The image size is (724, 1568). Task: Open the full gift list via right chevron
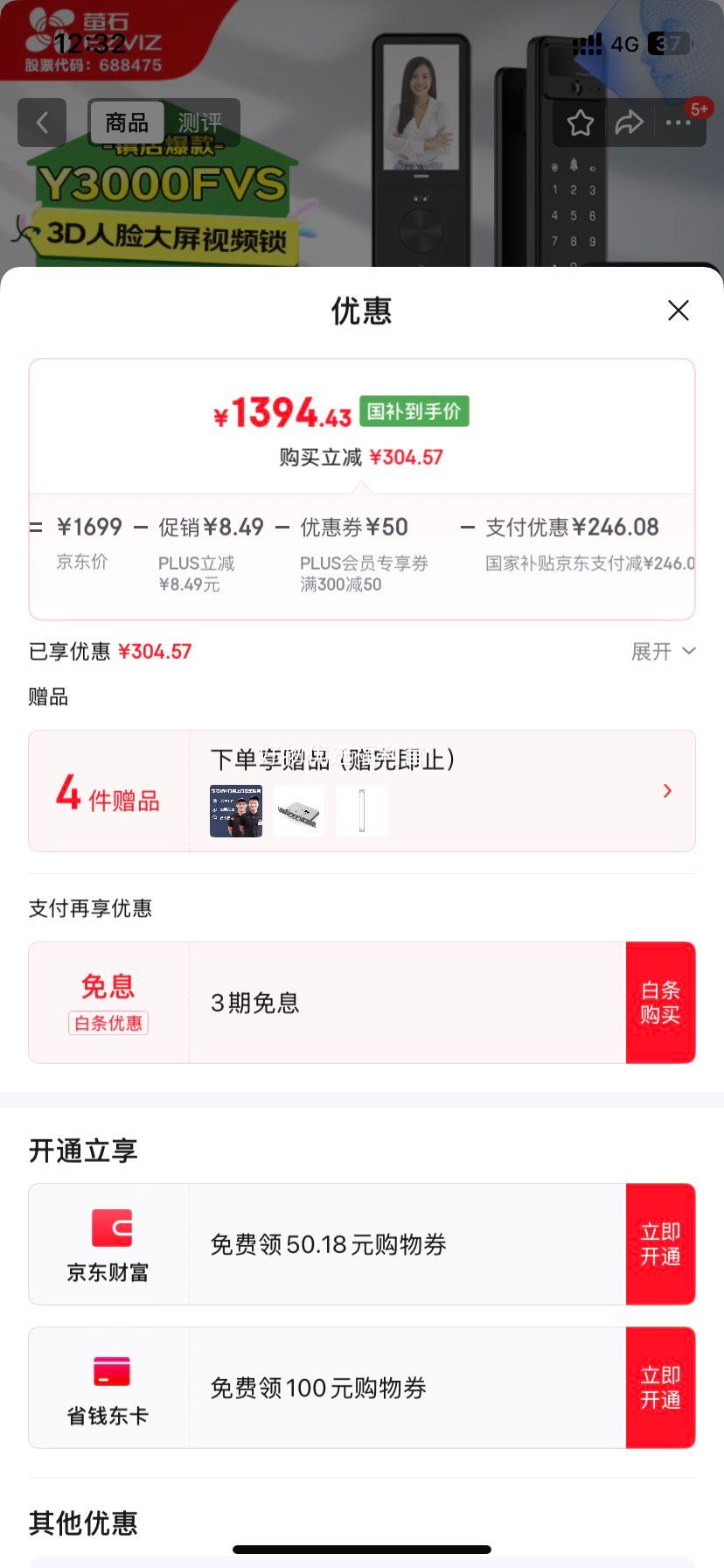[666, 790]
